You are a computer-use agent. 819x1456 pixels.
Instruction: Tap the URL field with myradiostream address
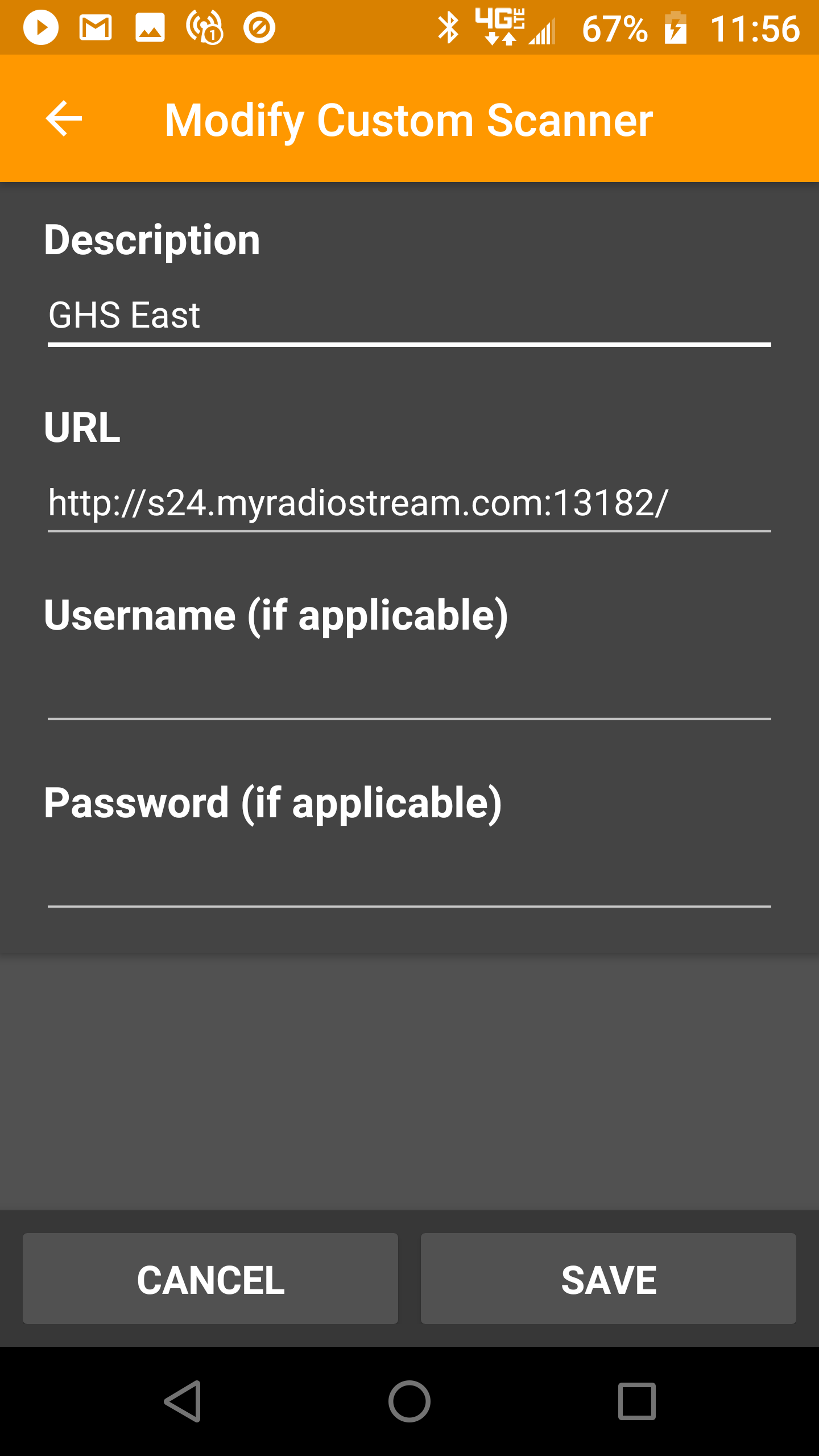(x=409, y=504)
